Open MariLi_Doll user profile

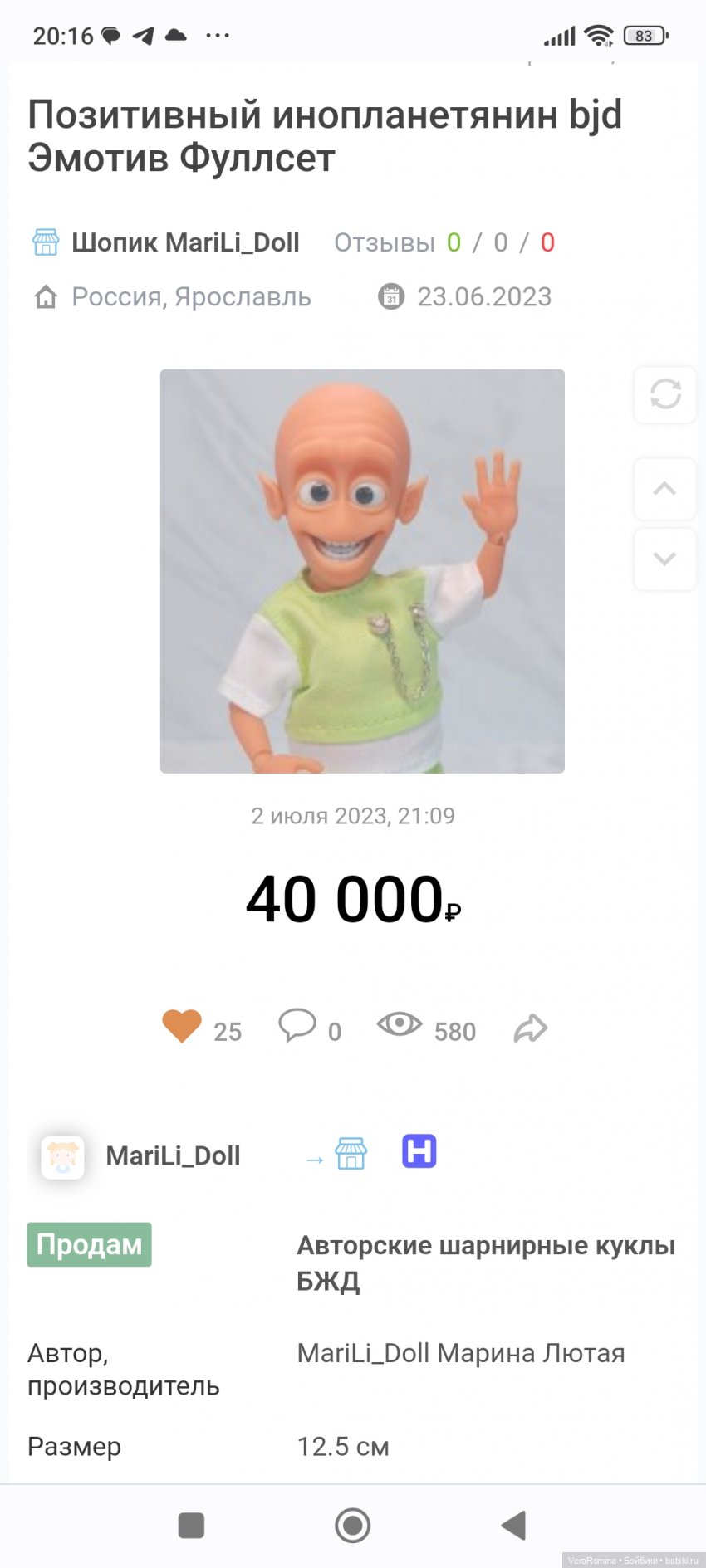(173, 1155)
